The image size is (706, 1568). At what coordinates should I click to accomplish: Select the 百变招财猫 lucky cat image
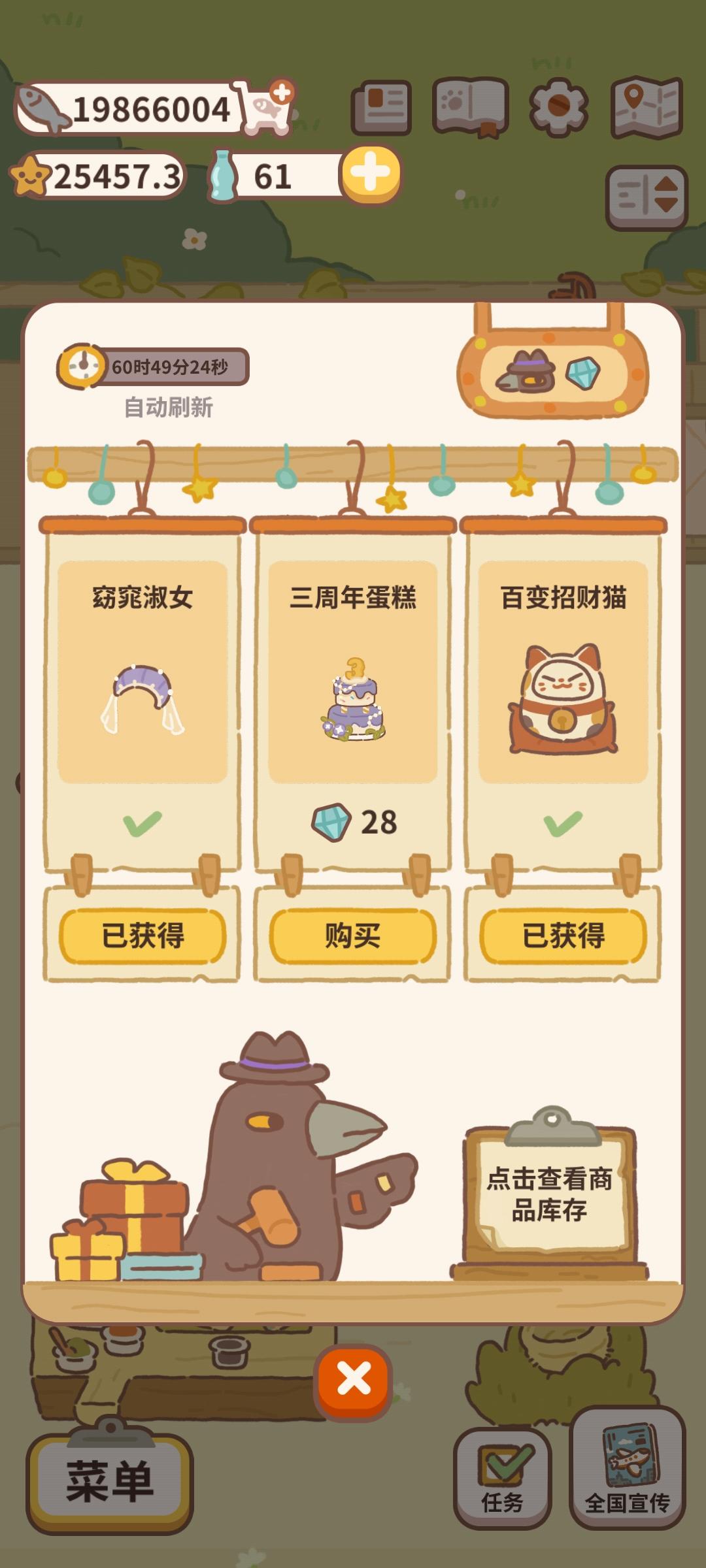[x=562, y=702]
